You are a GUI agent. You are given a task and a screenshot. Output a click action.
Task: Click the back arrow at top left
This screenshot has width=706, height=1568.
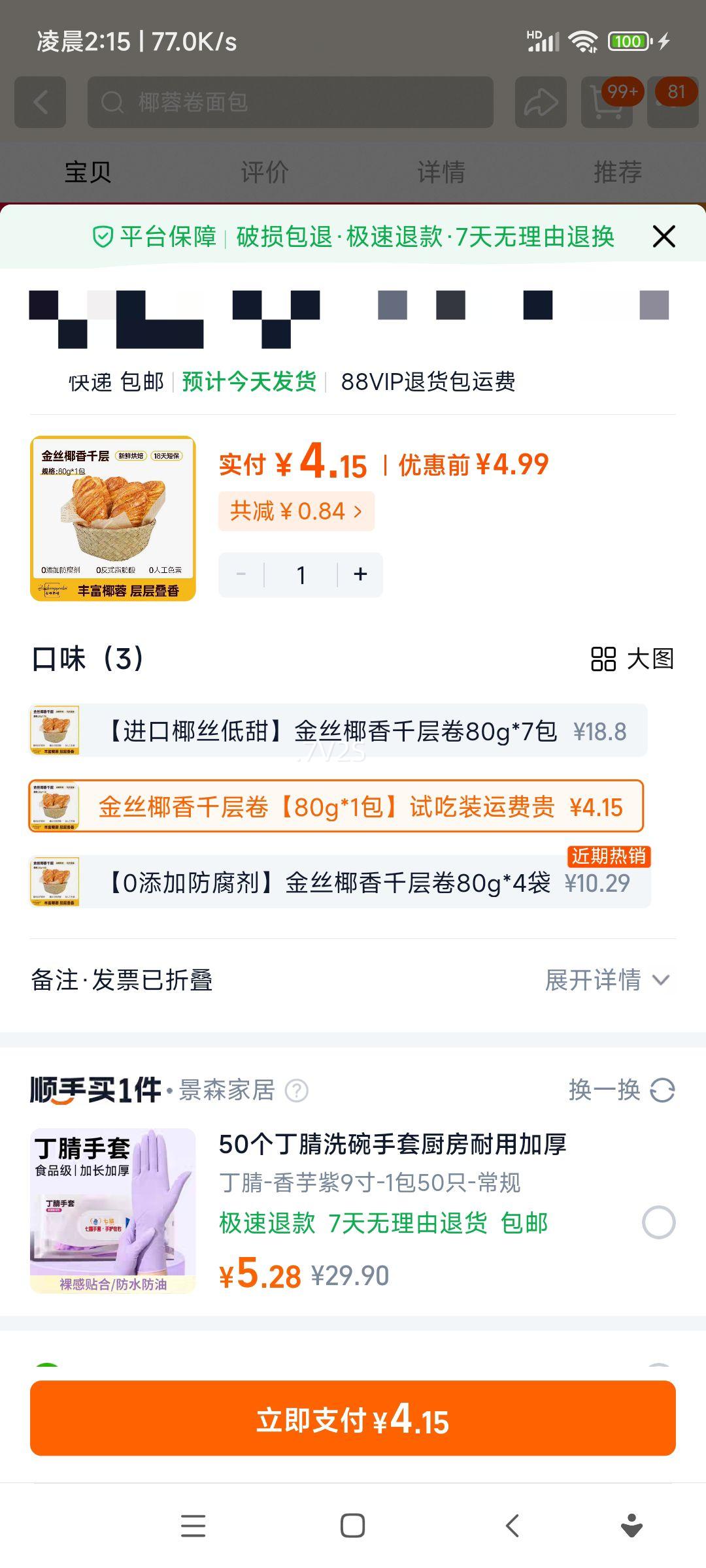tap(41, 103)
